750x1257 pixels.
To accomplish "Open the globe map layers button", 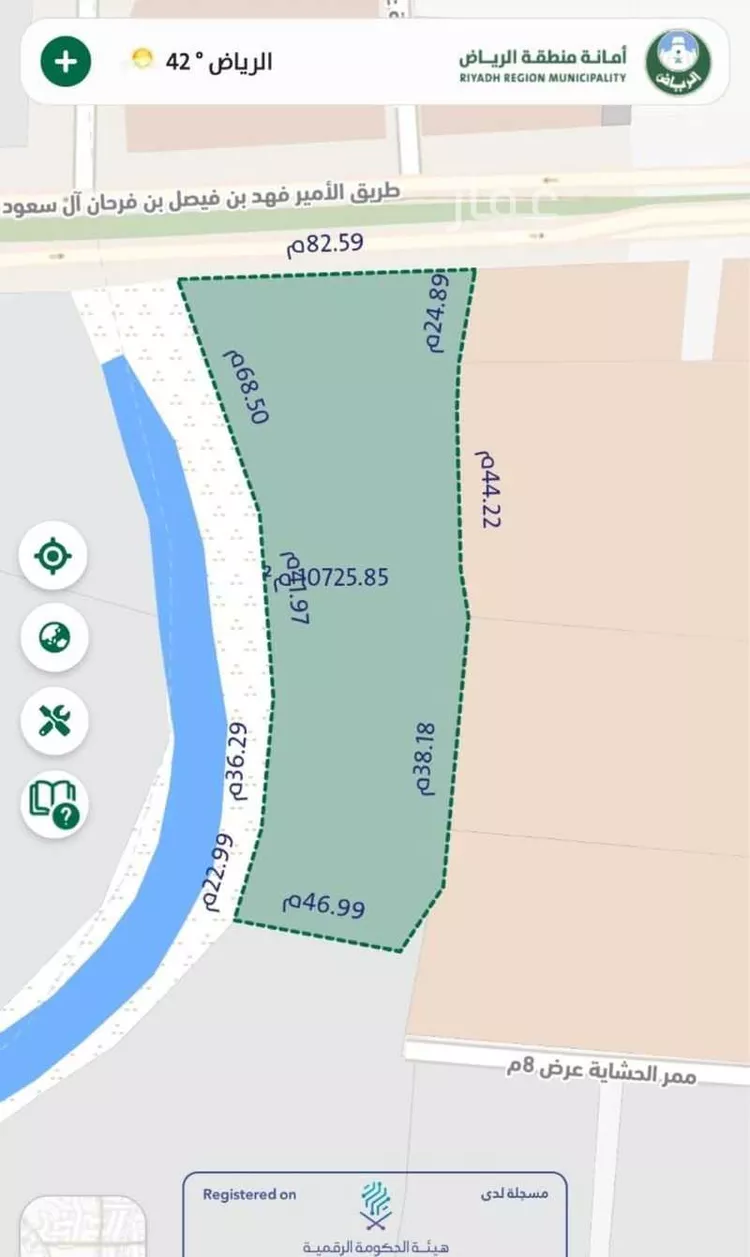I will (54, 637).
